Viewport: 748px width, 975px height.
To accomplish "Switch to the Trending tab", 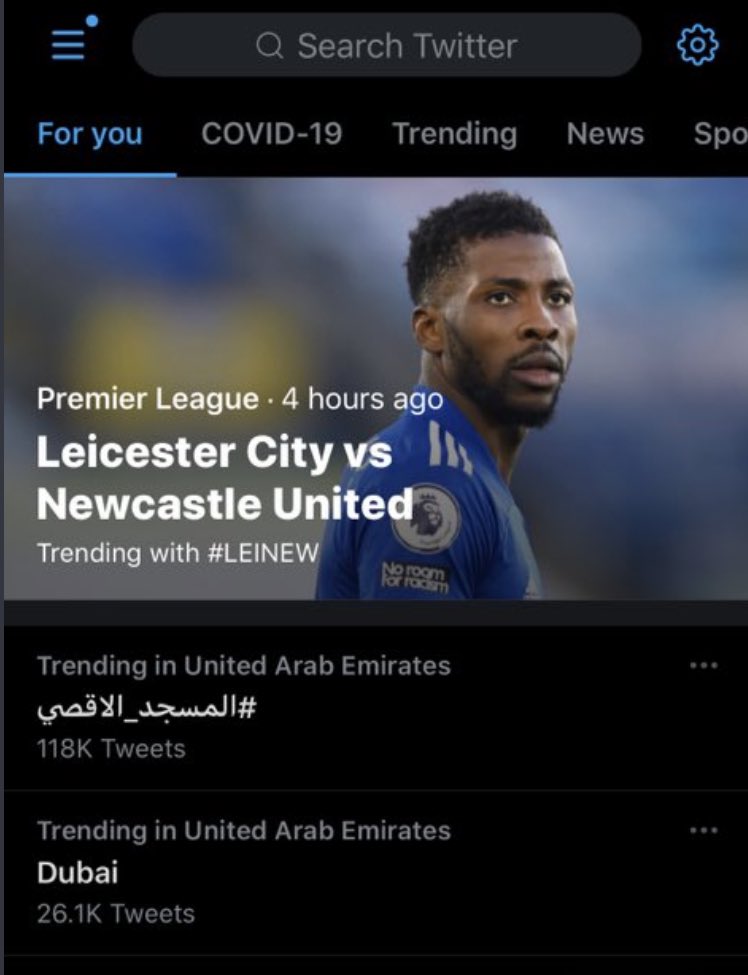I will click(x=454, y=134).
